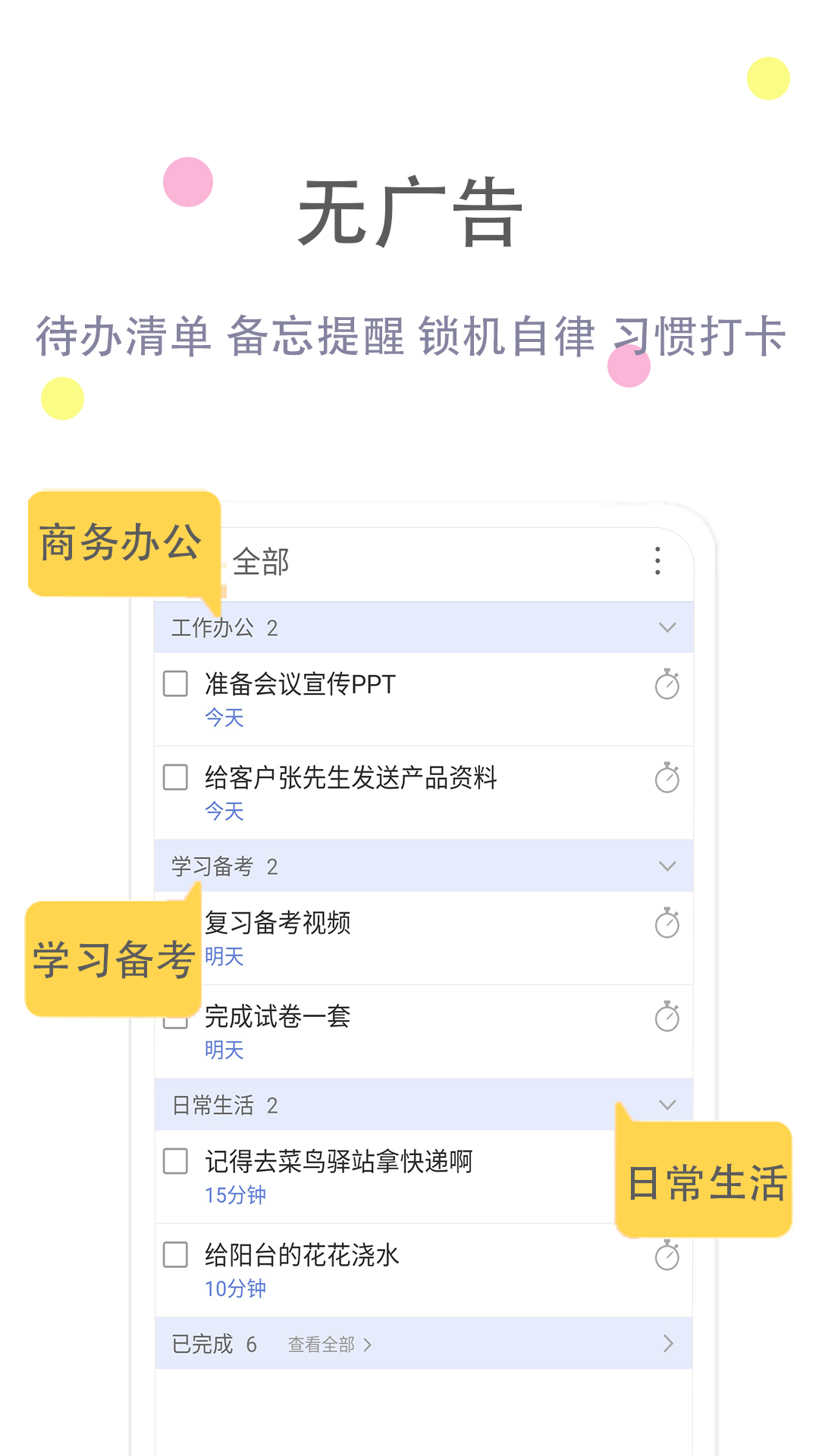Viewport: 819px width, 1456px height.
Task: Mark 记得去菜鸟驿站拿快递啊 as done
Action: coord(174,1161)
